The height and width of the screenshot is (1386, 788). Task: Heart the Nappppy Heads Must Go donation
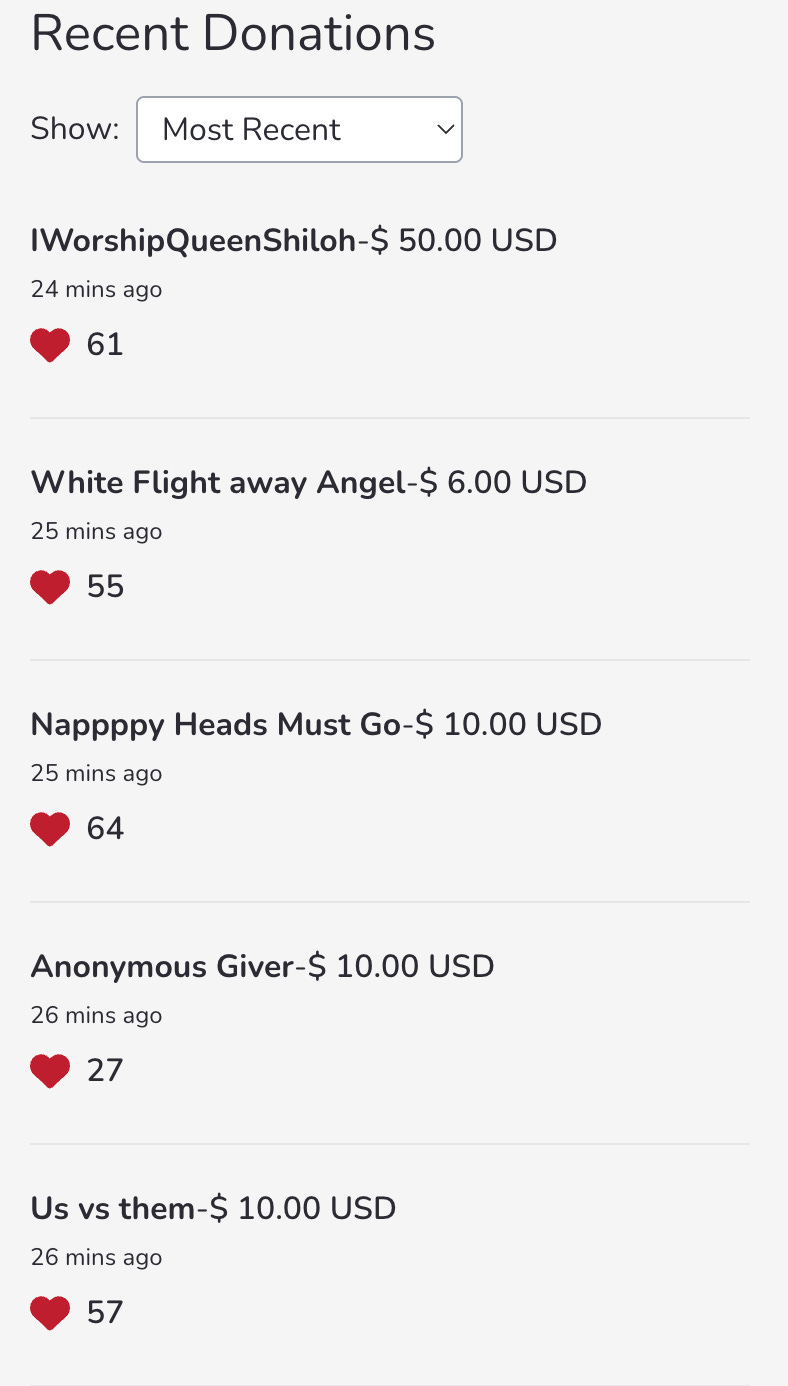click(x=50, y=829)
